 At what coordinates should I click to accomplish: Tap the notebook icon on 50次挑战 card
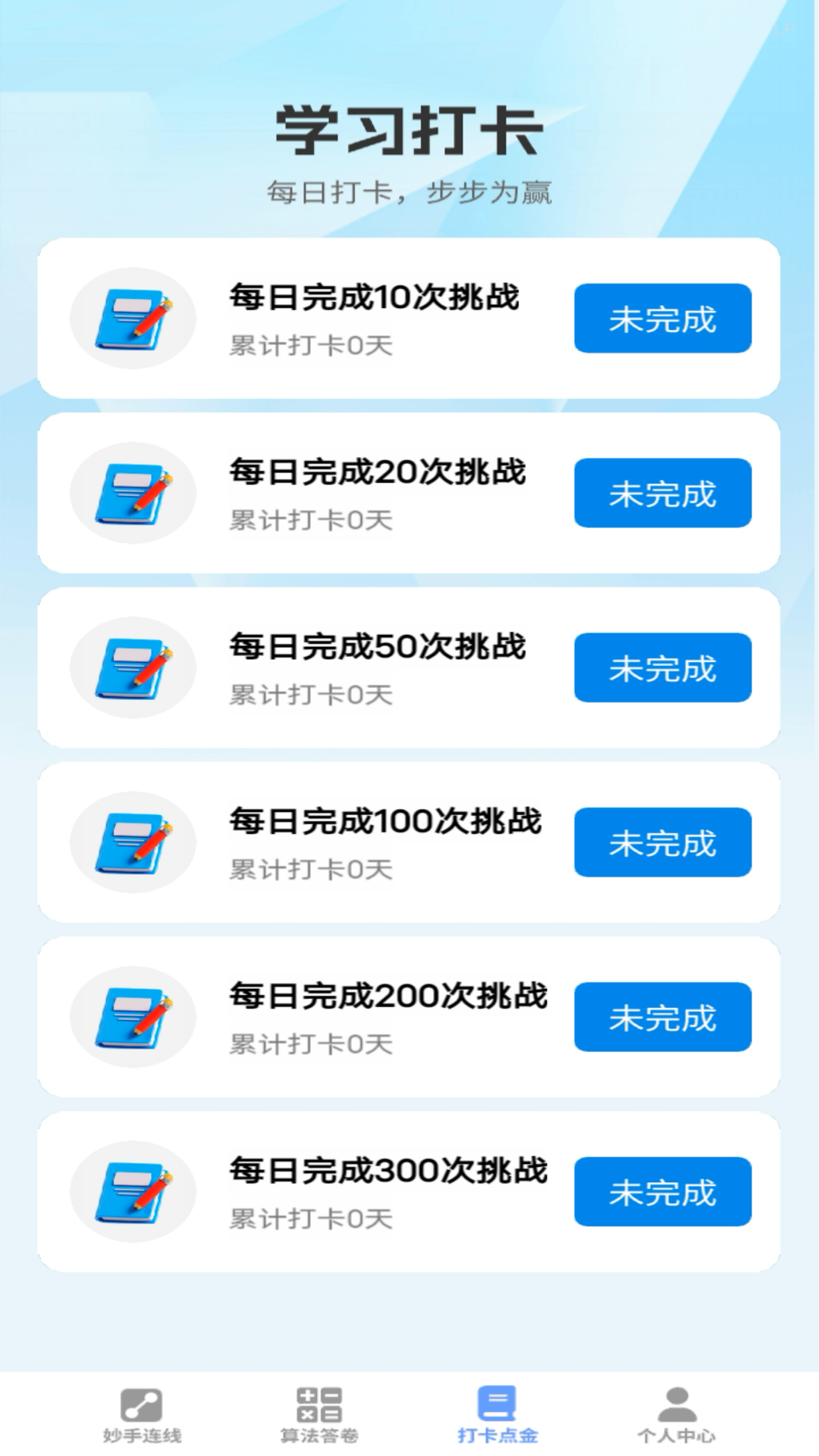pyautogui.click(x=133, y=667)
